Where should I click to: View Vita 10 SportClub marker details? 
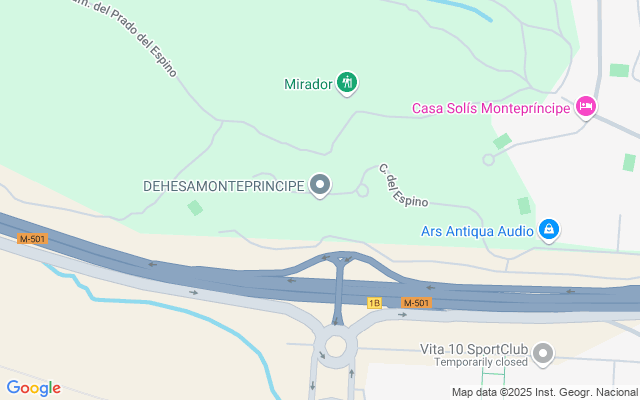click(x=543, y=352)
